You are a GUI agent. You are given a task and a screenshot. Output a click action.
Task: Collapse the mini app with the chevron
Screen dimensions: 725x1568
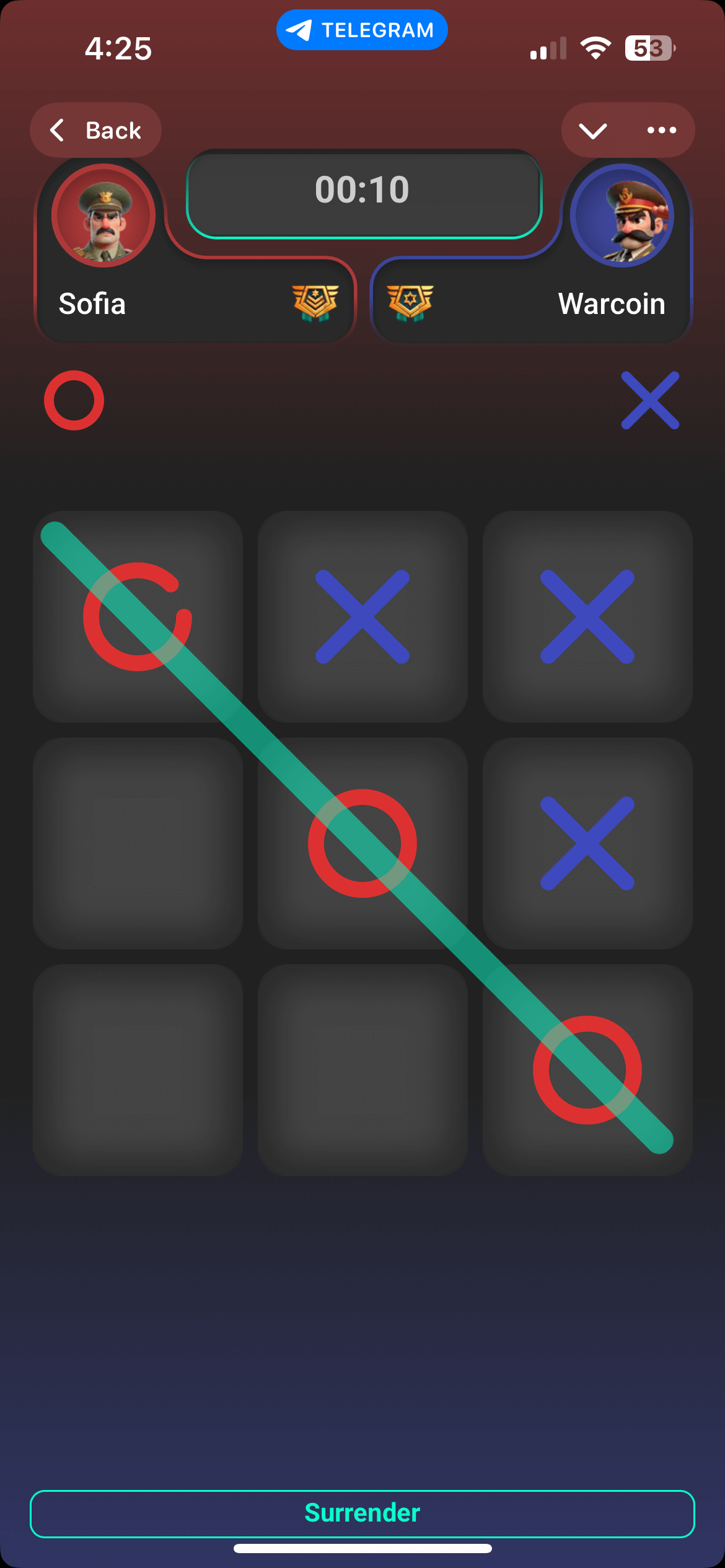point(593,130)
